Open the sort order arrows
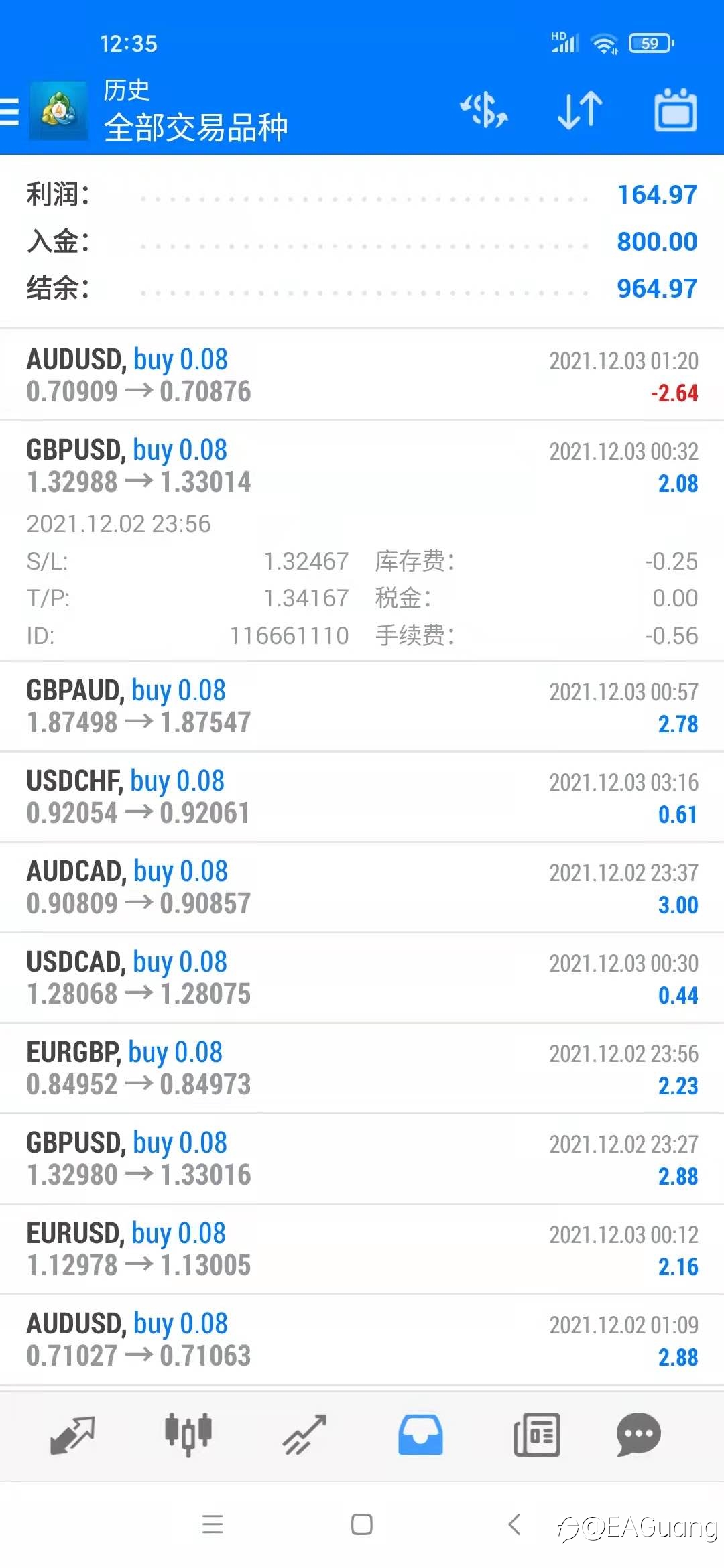Viewport: 724px width, 1568px height. coord(581,111)
